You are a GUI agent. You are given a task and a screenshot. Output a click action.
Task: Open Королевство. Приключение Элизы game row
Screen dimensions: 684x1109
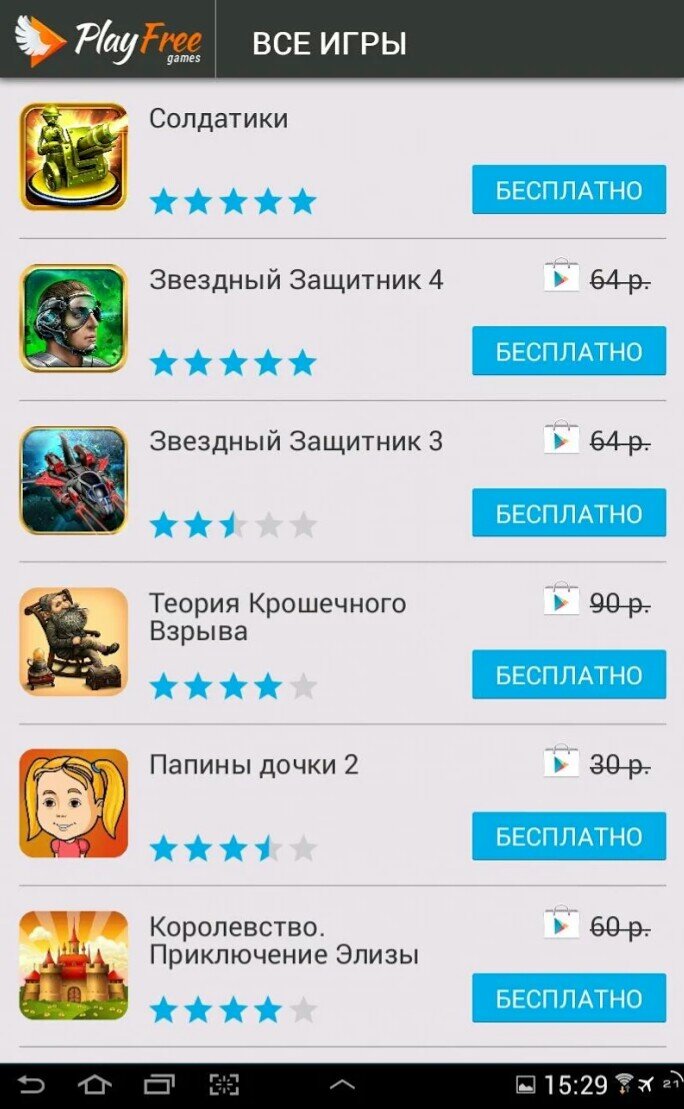(x=342, y=966)
